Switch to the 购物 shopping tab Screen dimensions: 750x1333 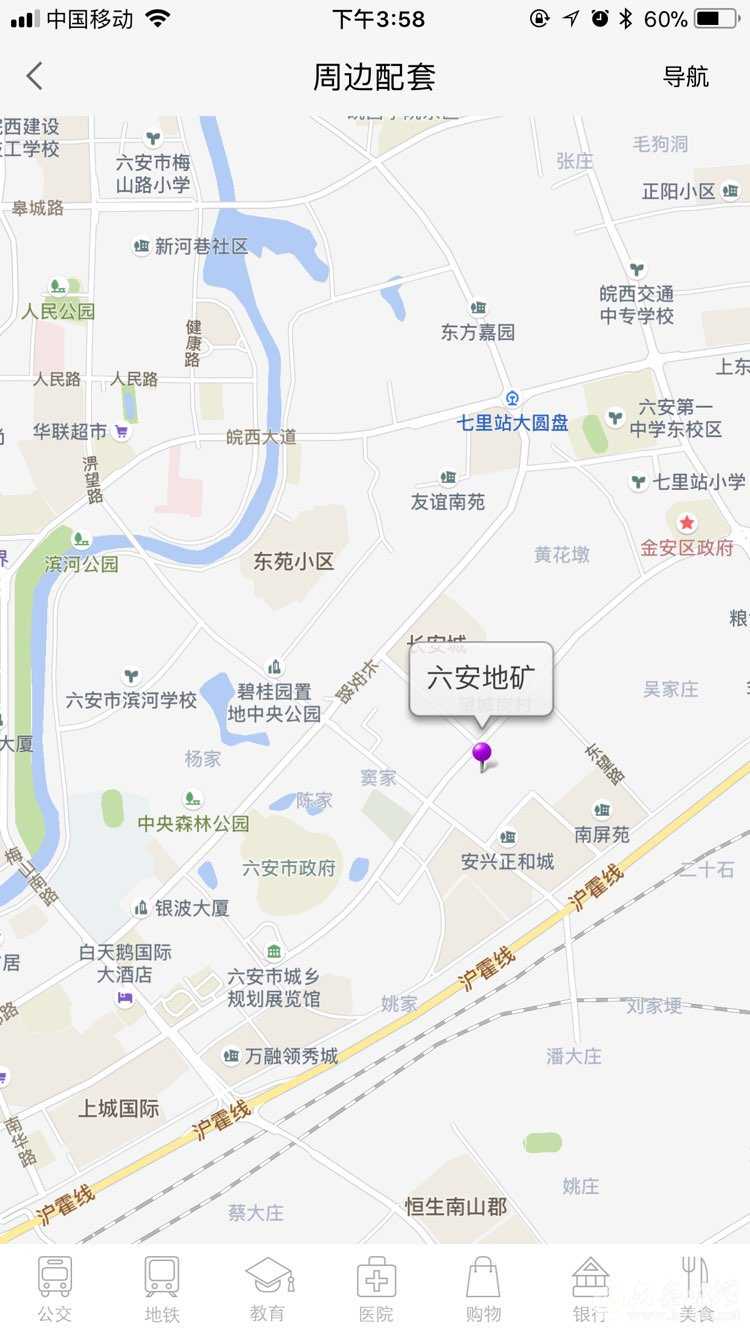click(x=483, y=1289)
